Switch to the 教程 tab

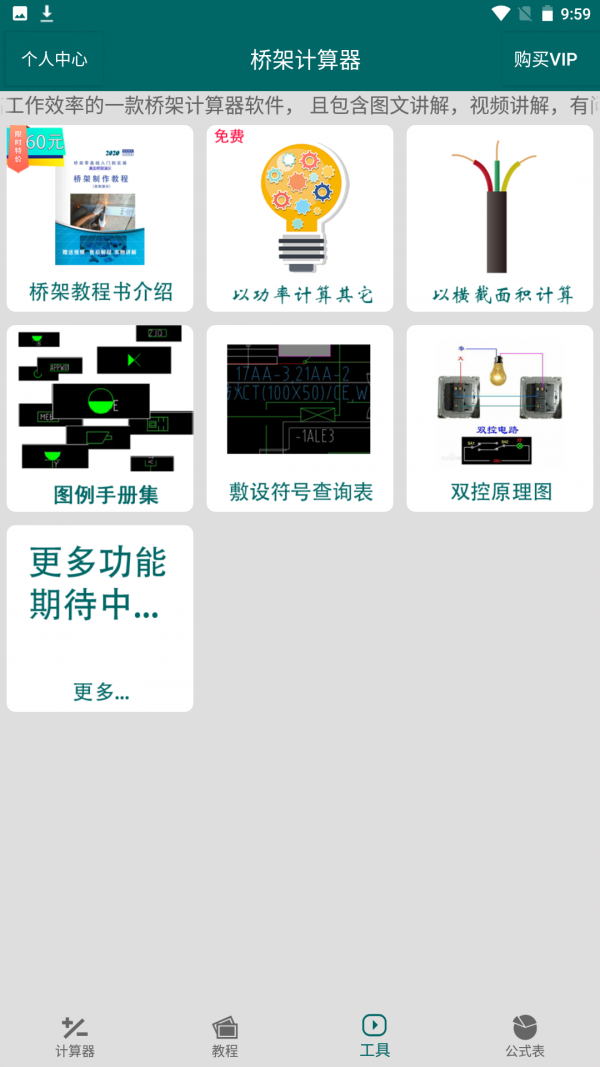pos(225,1037)
